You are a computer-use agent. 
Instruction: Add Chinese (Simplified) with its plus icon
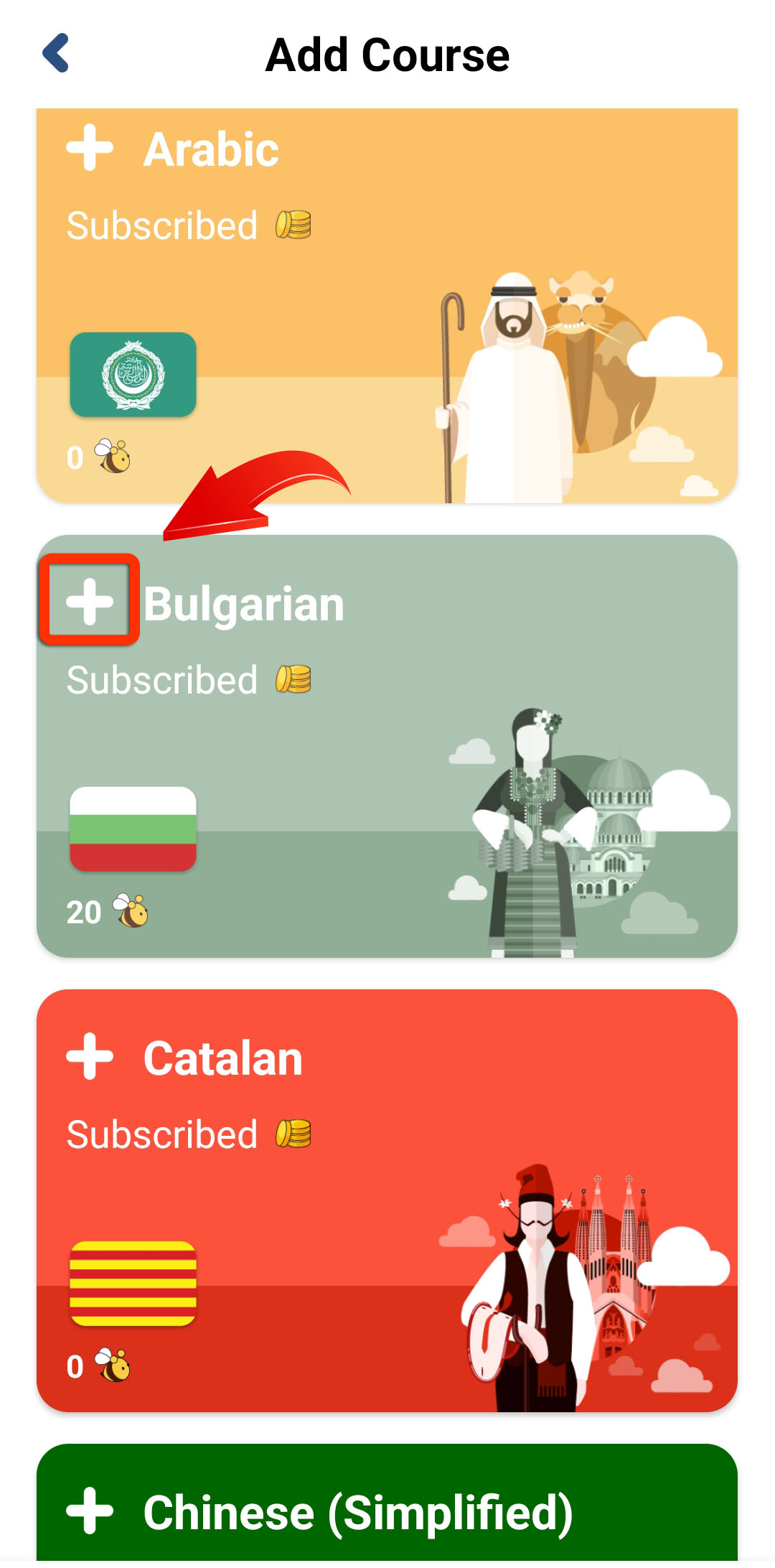(90, 1511)
